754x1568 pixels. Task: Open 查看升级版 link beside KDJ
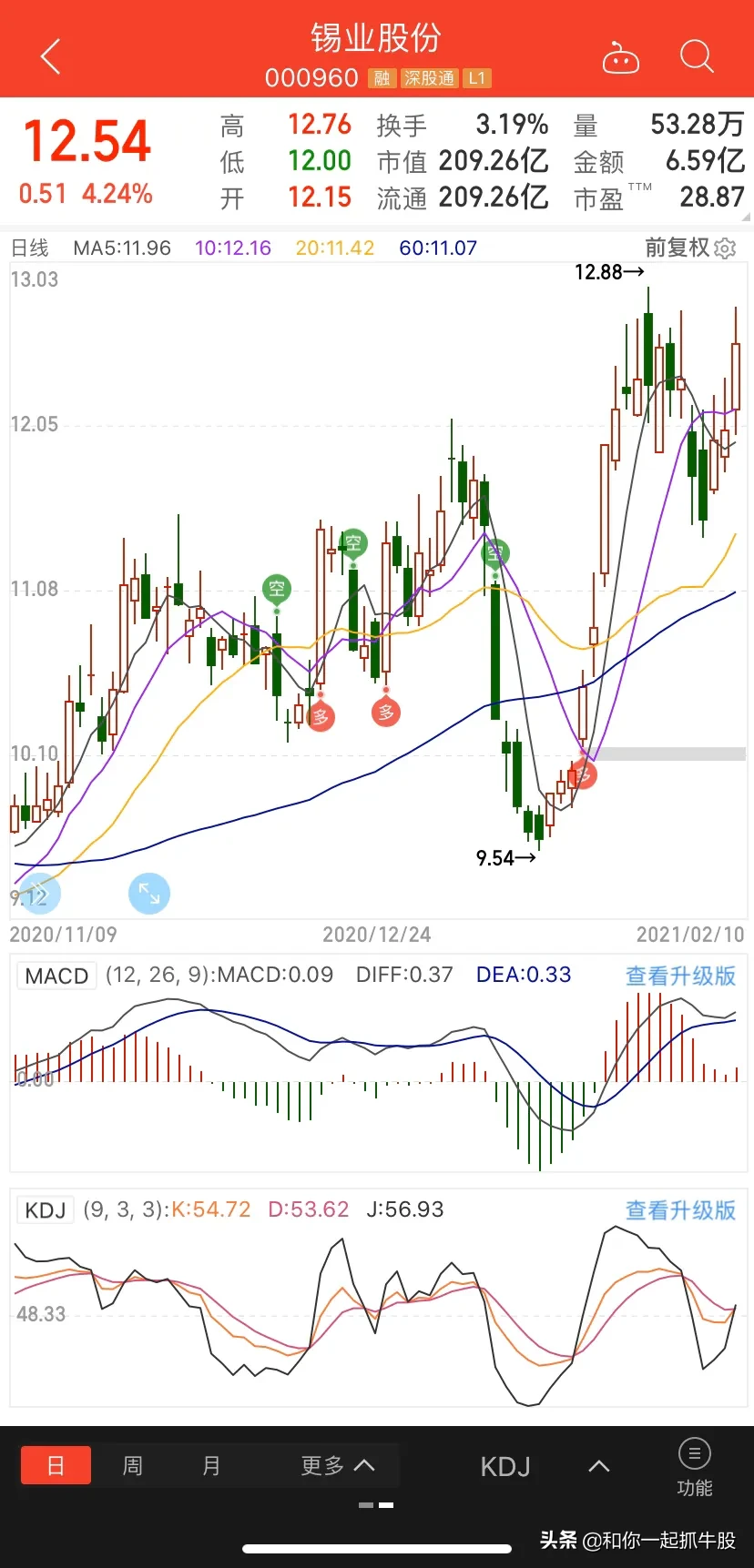pyautogui.click(x=680, y=1210)
